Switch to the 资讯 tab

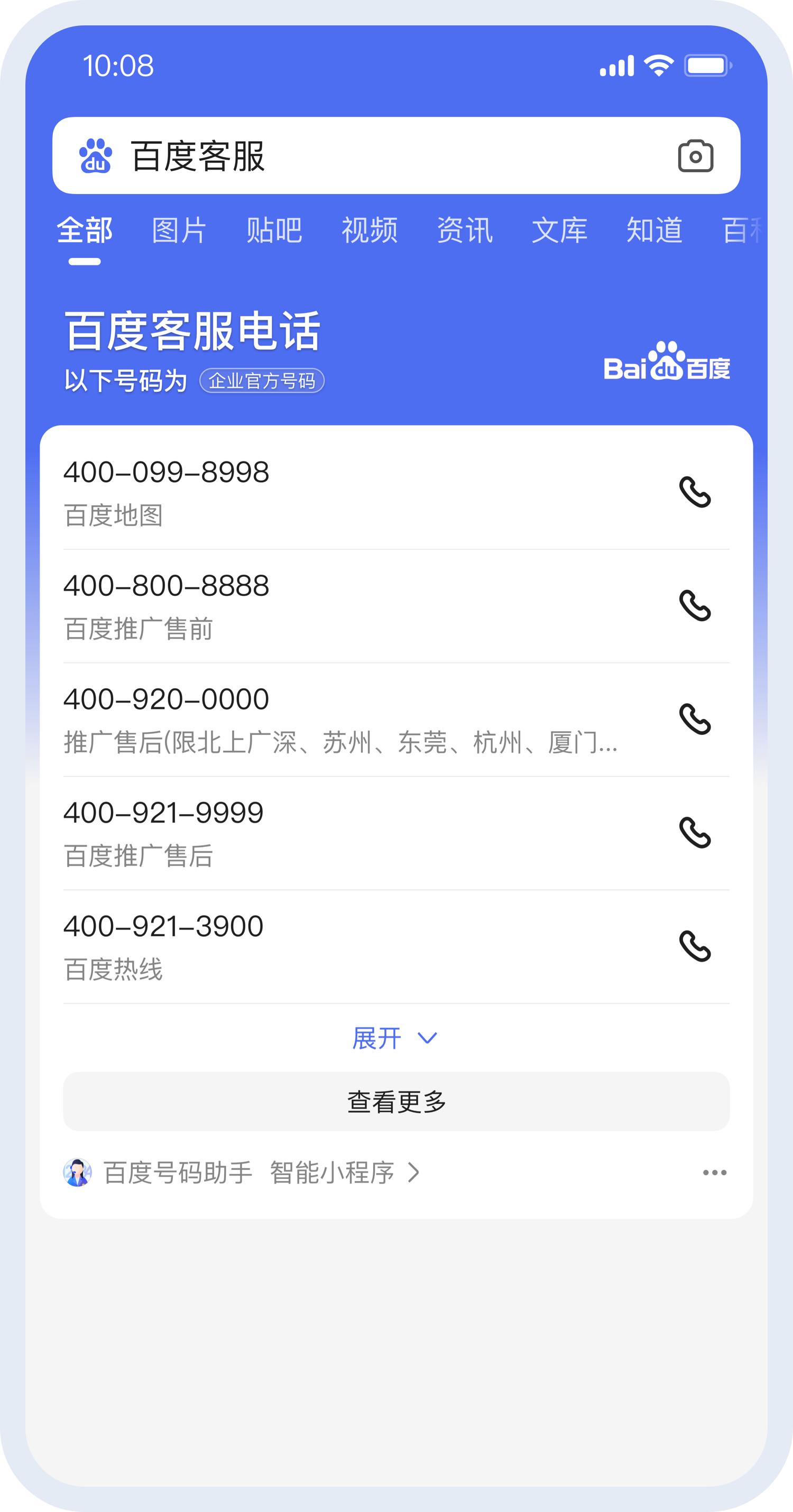click(464, 230)
